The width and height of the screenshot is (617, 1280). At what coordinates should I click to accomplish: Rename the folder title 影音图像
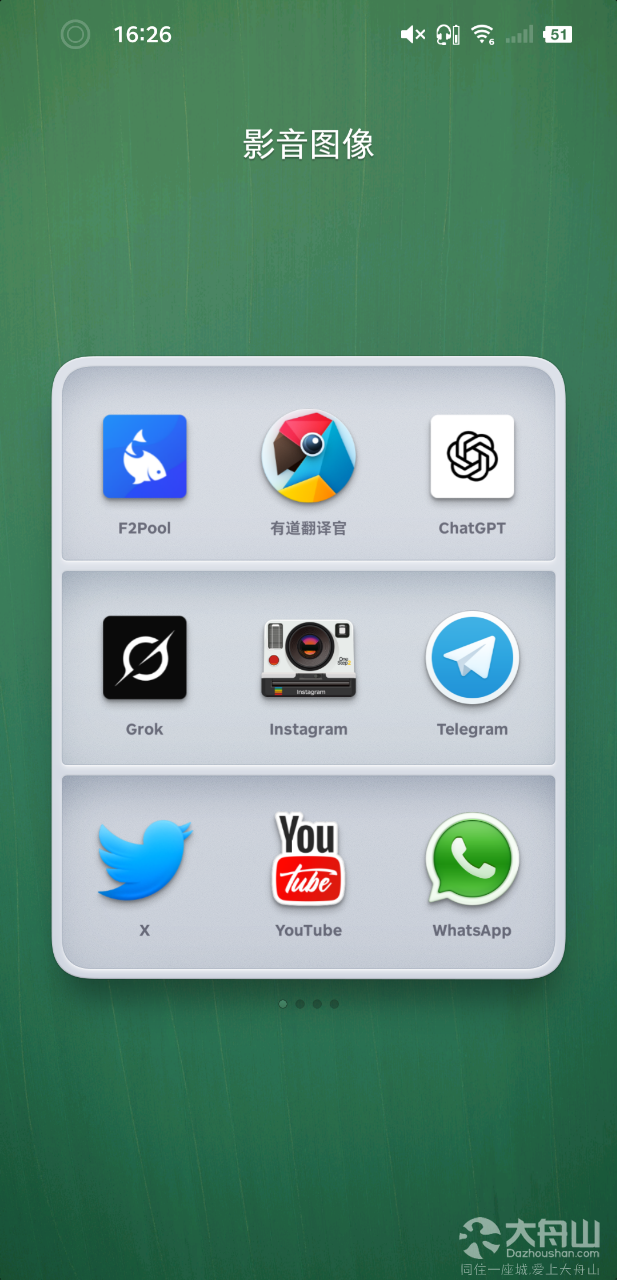[x=308, y=145]
